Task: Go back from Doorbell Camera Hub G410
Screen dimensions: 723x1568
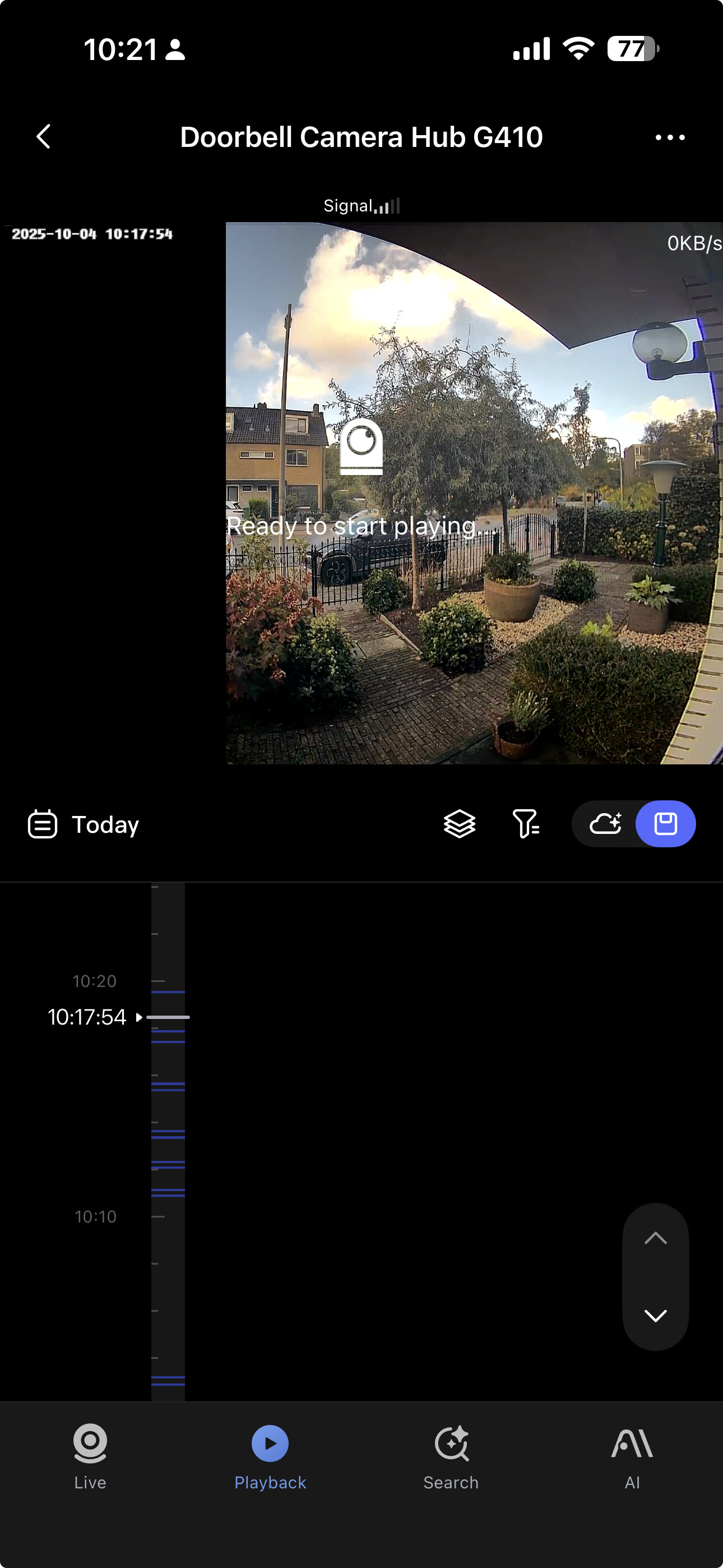Action: point(44,137)
